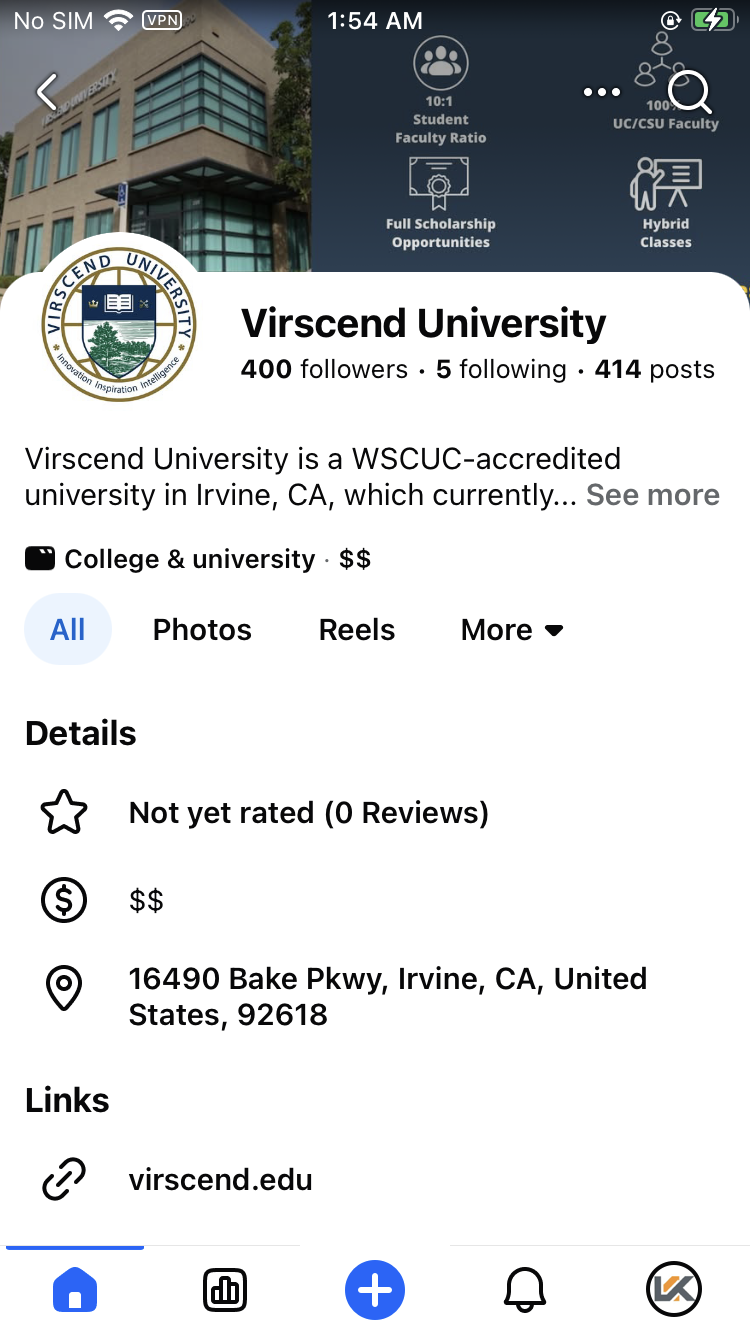Create a new post with plus button
The width and height of the screenshot is (750, 1334).
point(375,1290)
